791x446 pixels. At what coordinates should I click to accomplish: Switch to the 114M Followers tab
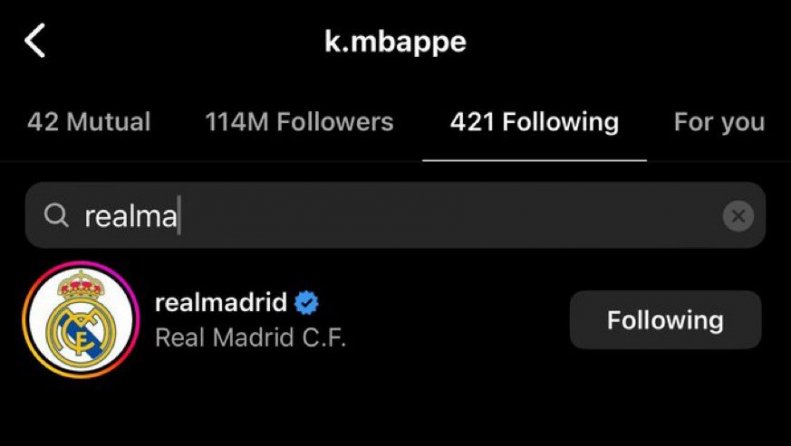299,123
